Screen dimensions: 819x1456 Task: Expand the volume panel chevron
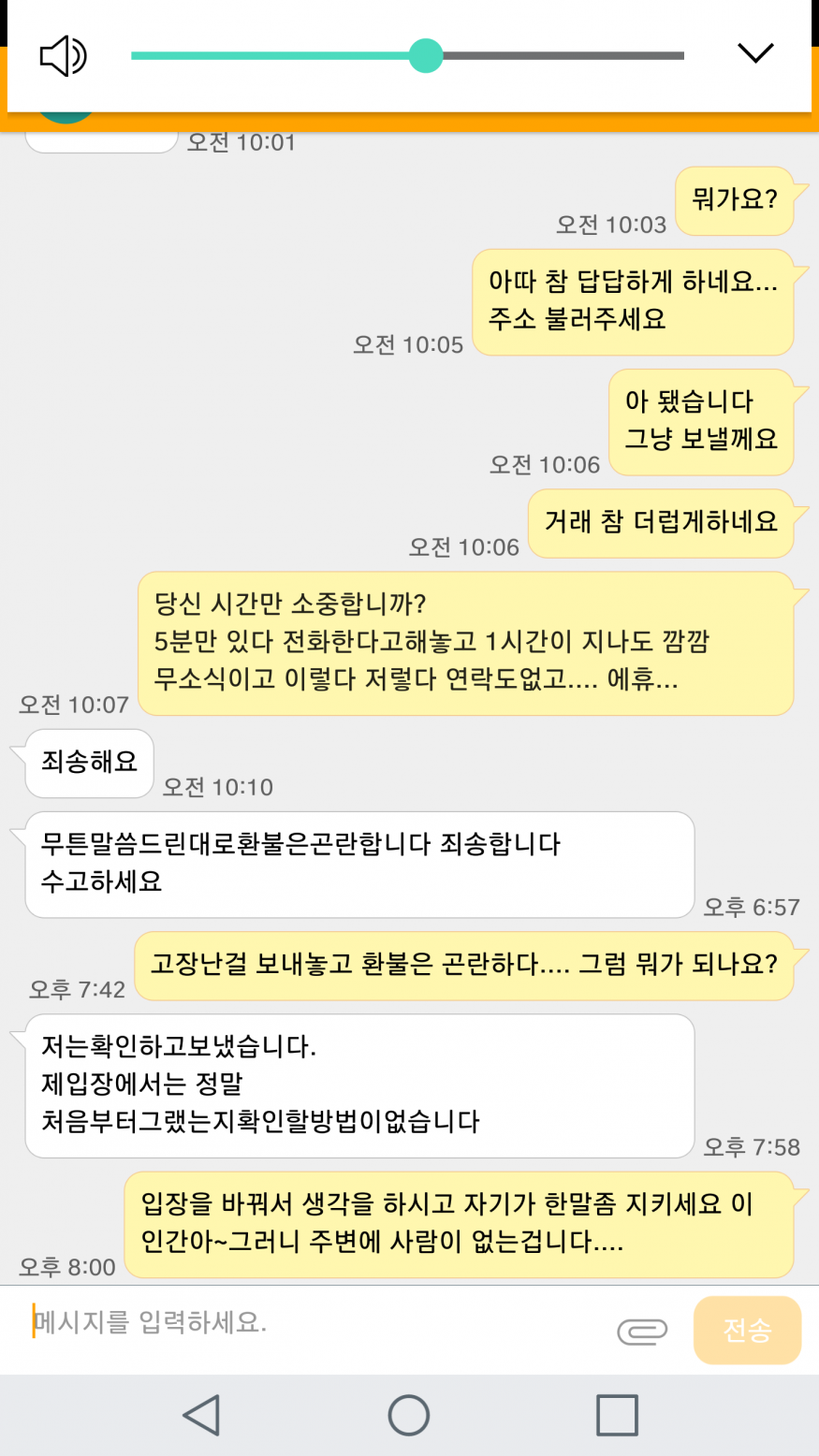pyautogui.click(x=754, y=53)
